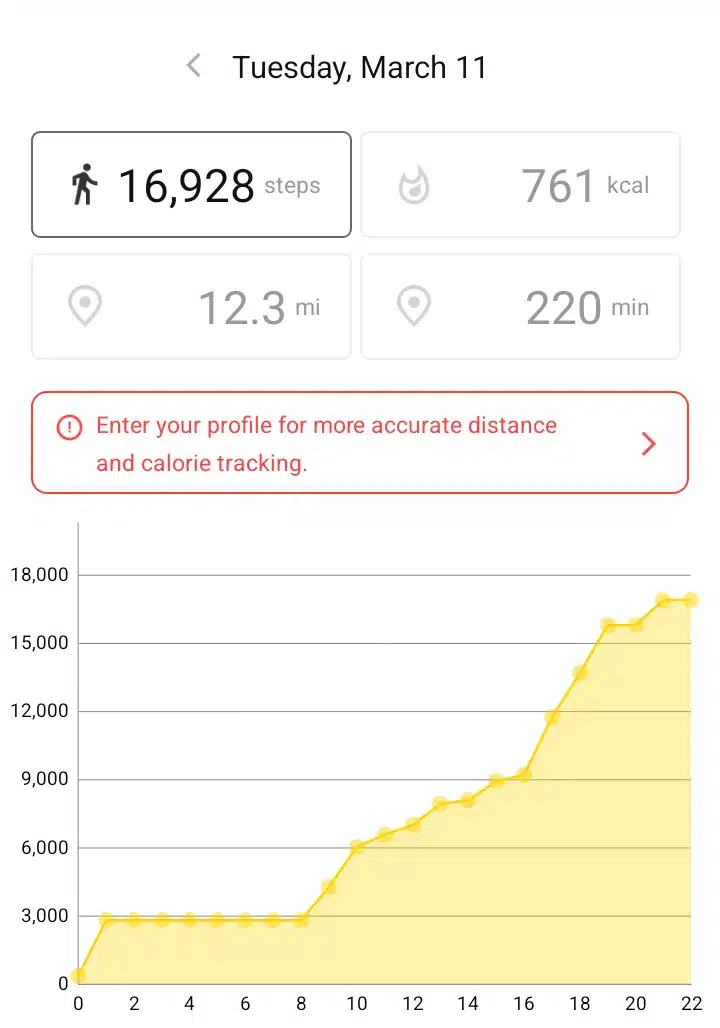
Task: Switch to the 220 min view
Action: coord(520,306)
